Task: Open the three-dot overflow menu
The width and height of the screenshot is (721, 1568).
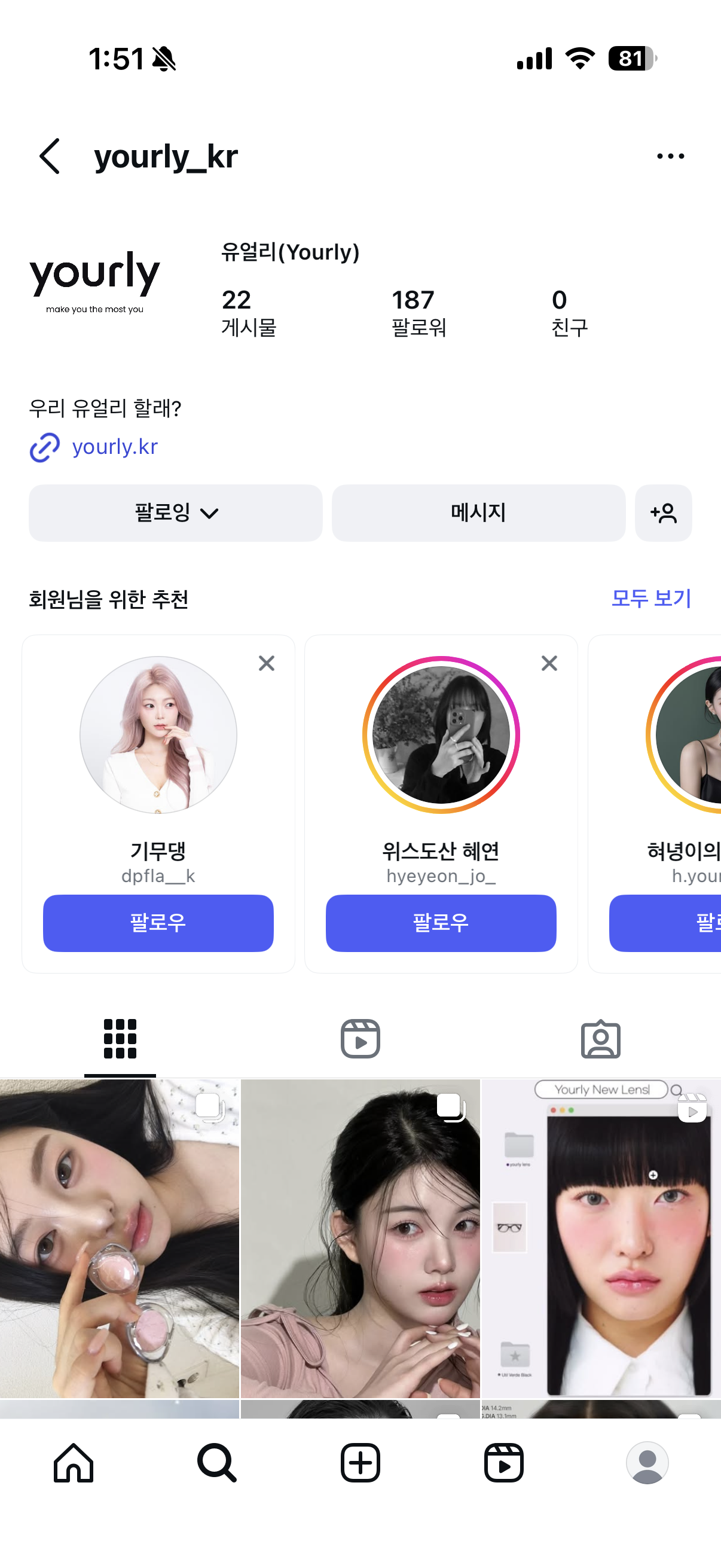Action: click(x=670, y=157)
